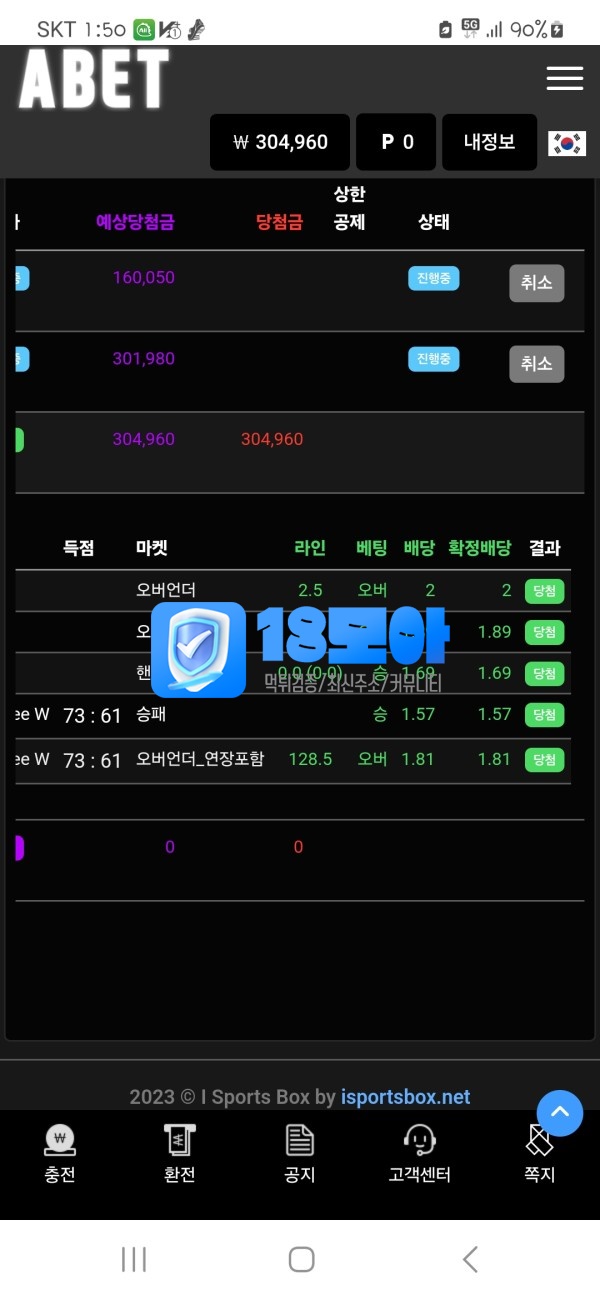Tap the ₩ 304,960 balance button
Viewport: 600px width, 1300px height.
(x=280, y=142)
